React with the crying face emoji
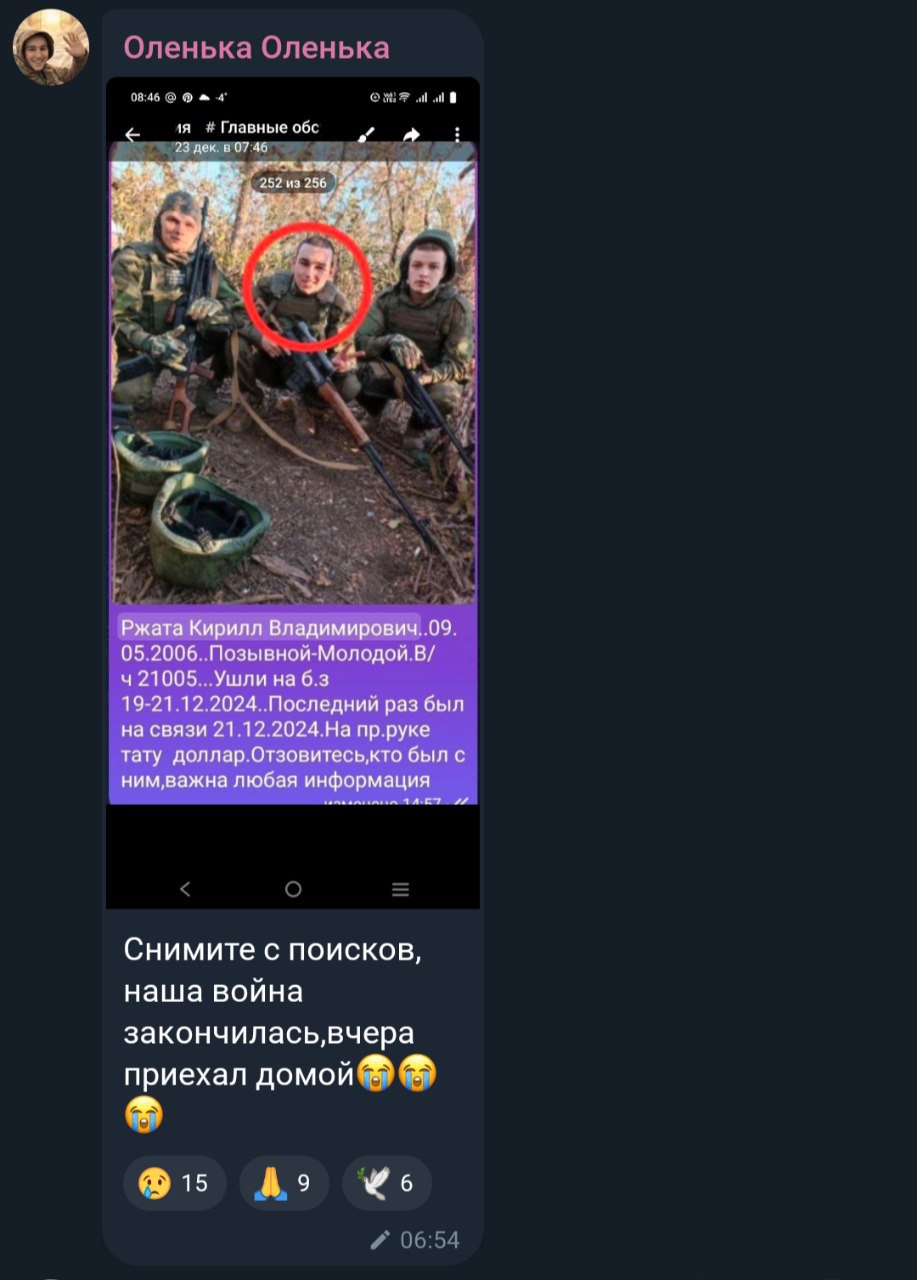Image resolution: width=917 pixels, height=1280 pixels. pos(174,1183)
